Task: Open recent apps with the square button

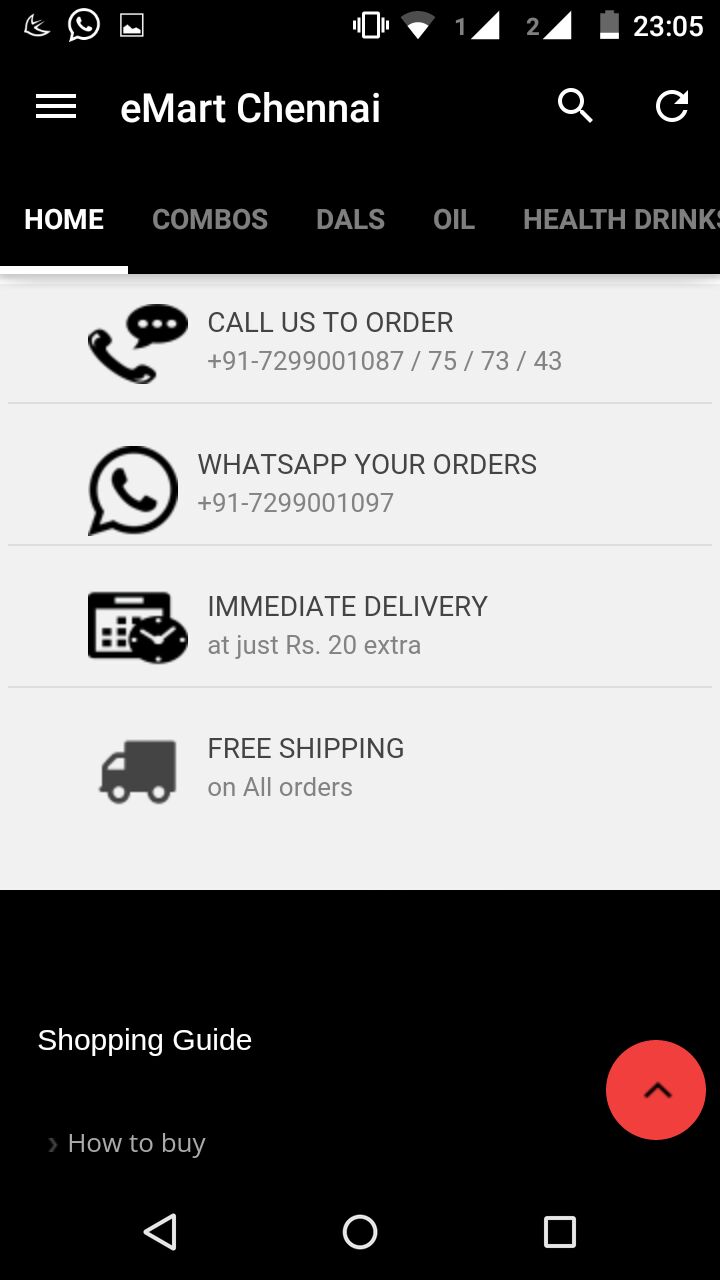Action: tap(560, 1232)
